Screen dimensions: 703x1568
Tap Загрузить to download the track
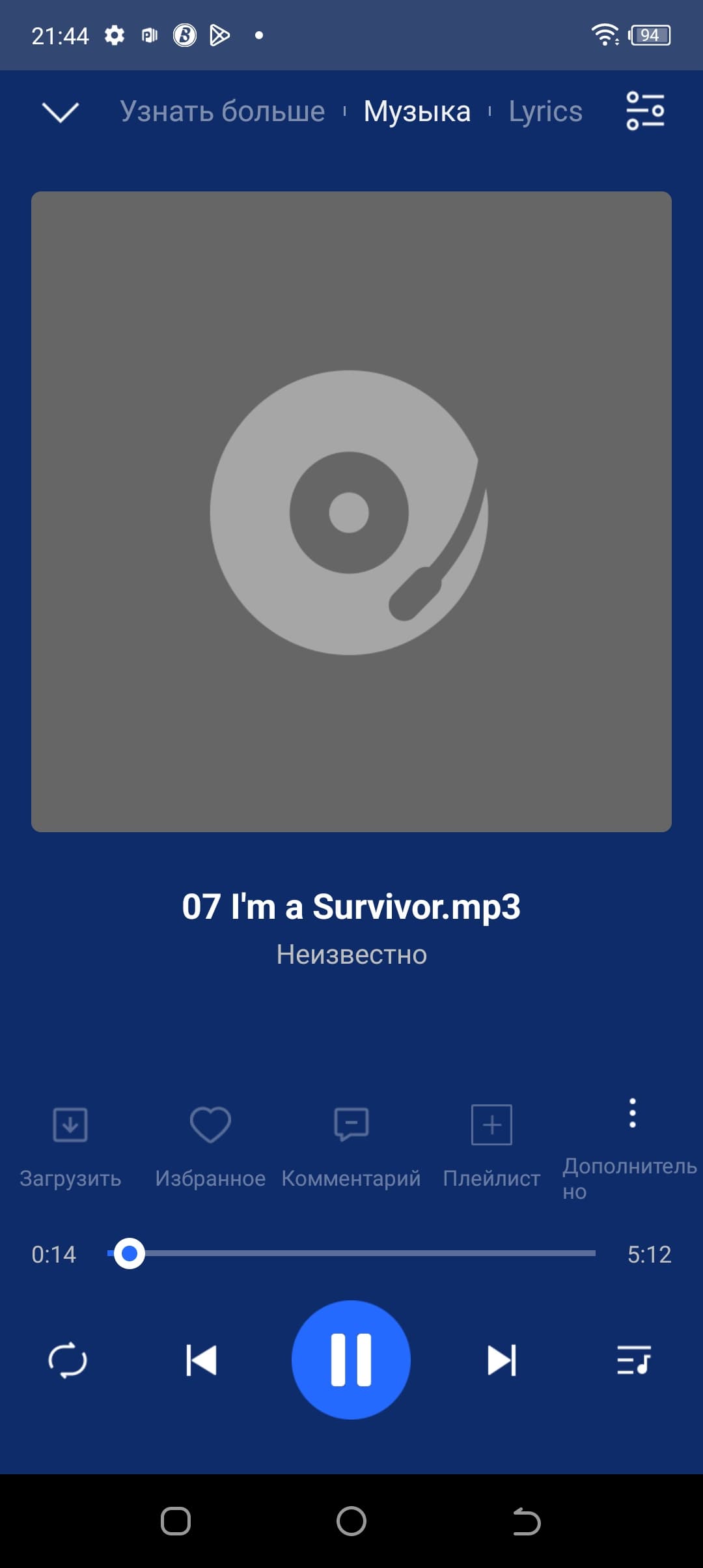(x=70, y=1144)
